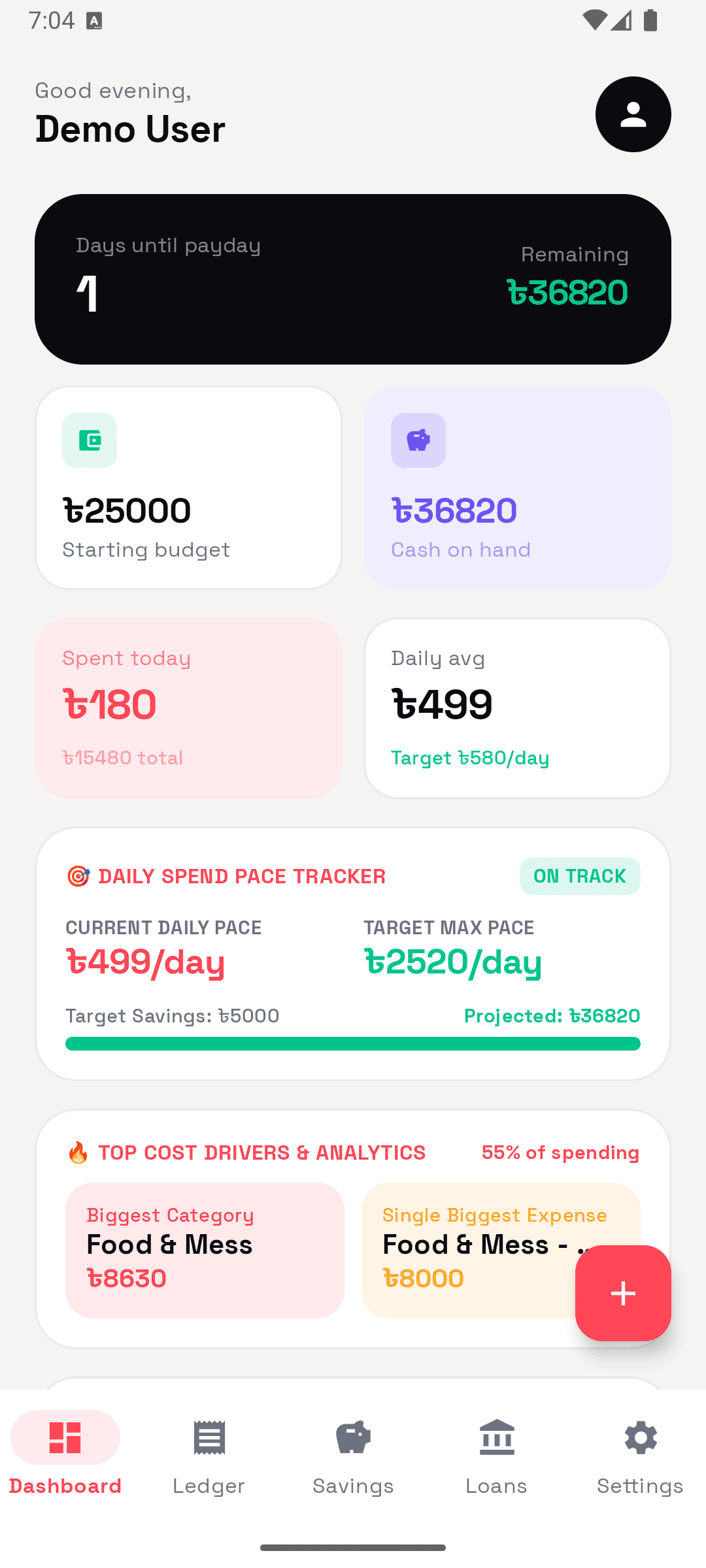Open the Cash on hand card
This screenshot has width=706, height=1568.
pos(517,487)
